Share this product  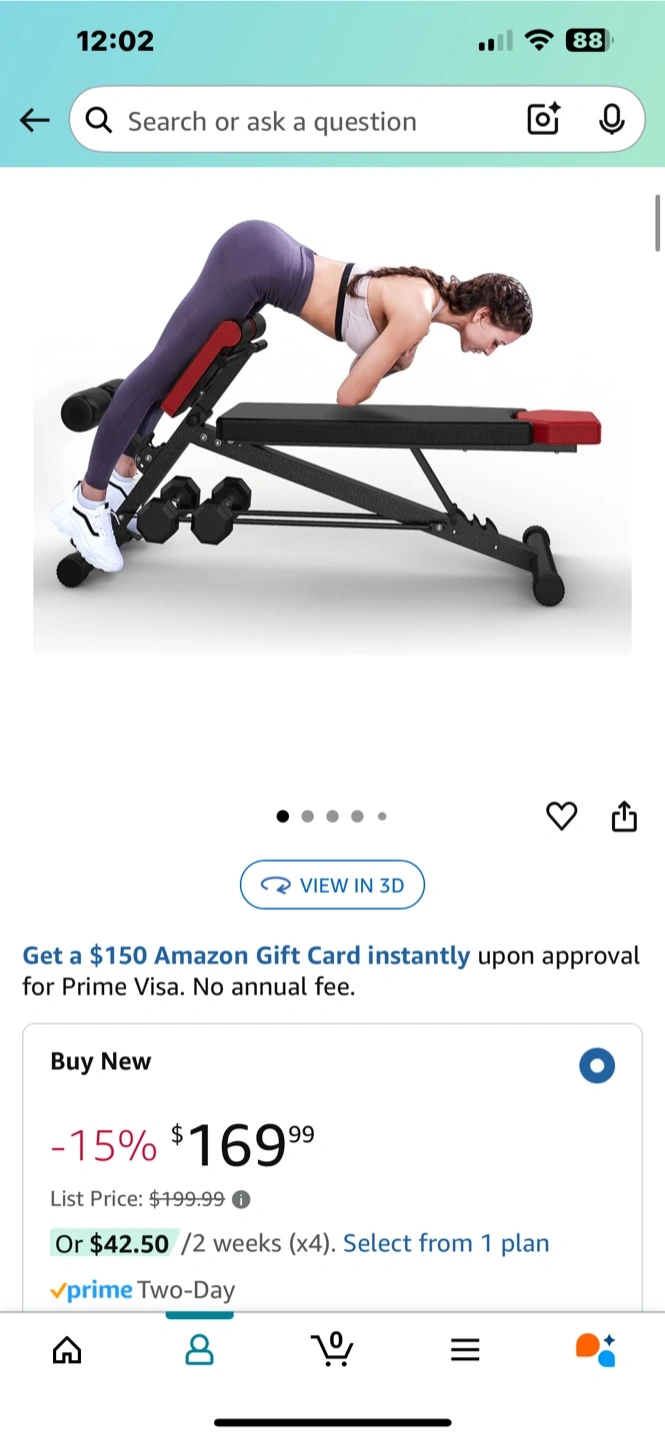click(624, 816)
